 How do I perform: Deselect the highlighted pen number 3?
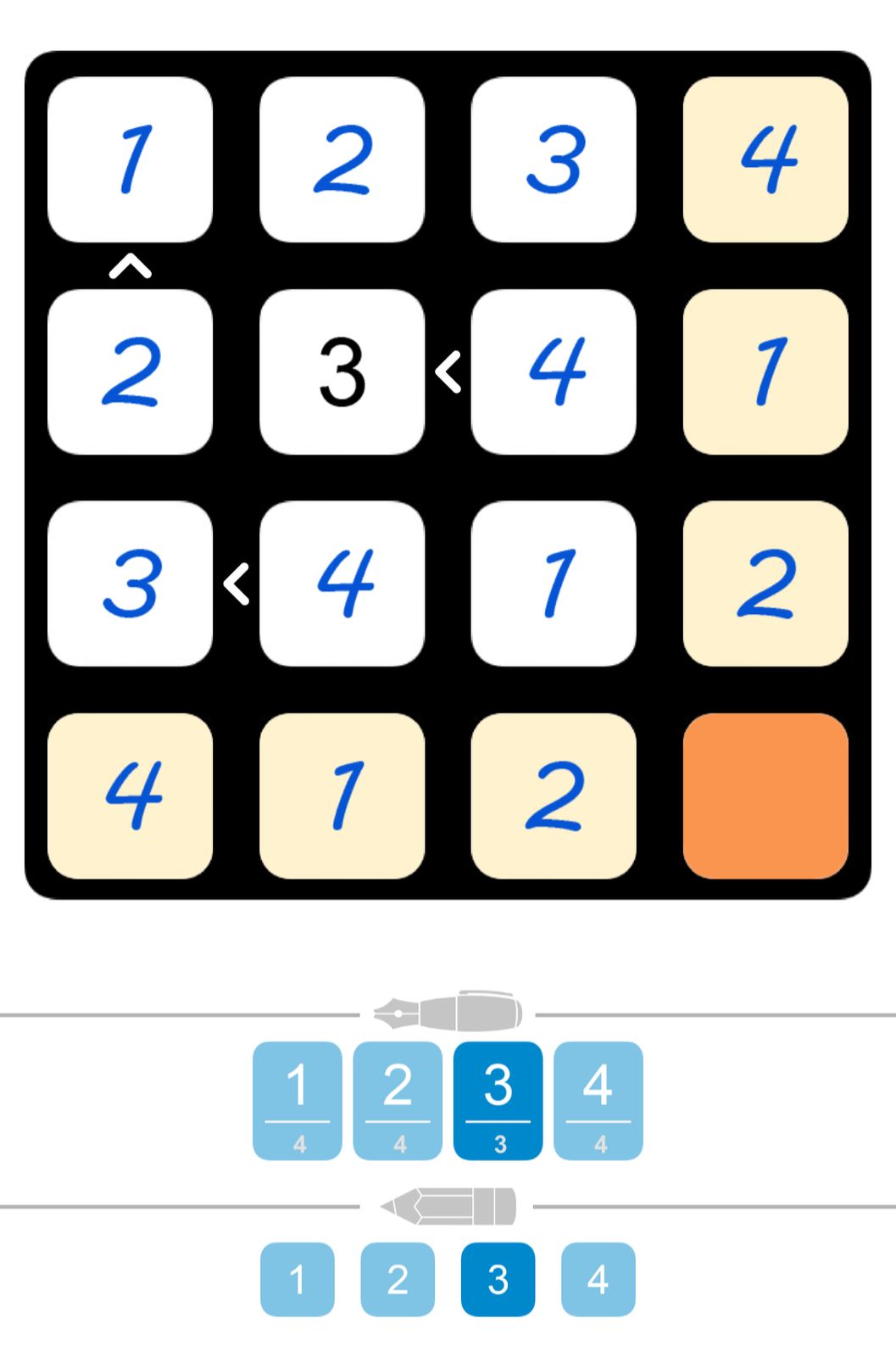click(498, 1098)
